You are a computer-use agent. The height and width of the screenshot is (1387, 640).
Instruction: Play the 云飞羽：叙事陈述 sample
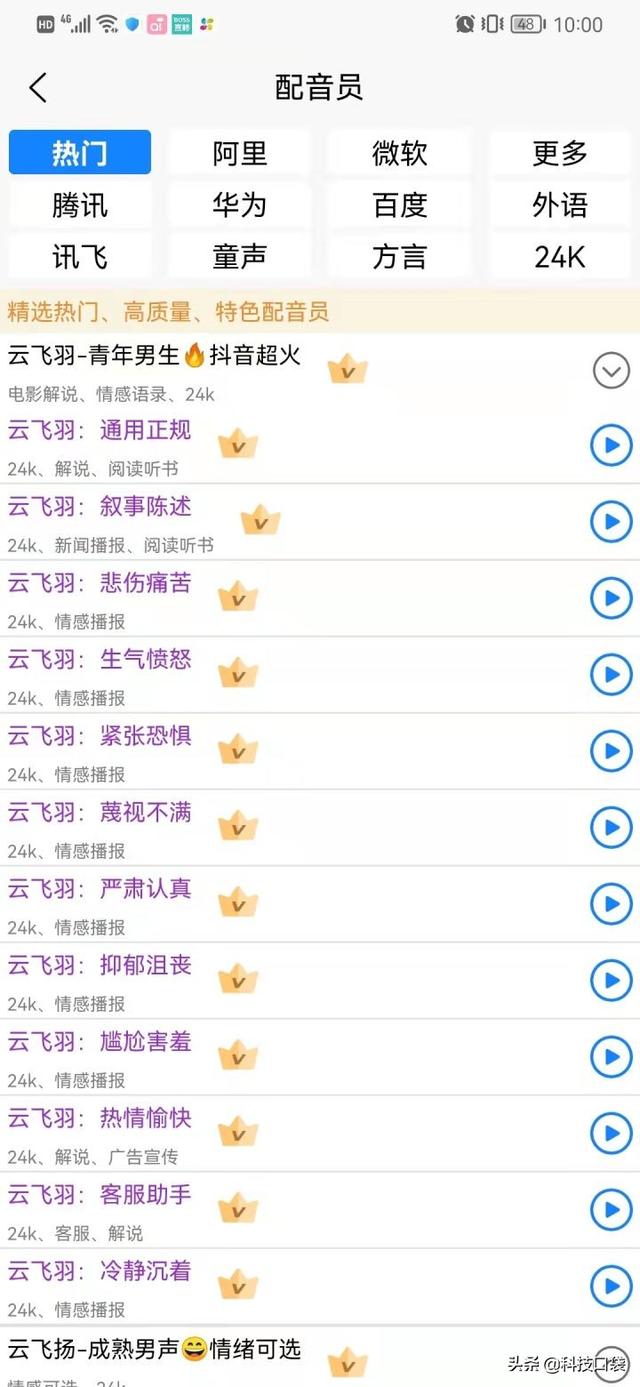(611, 521)
